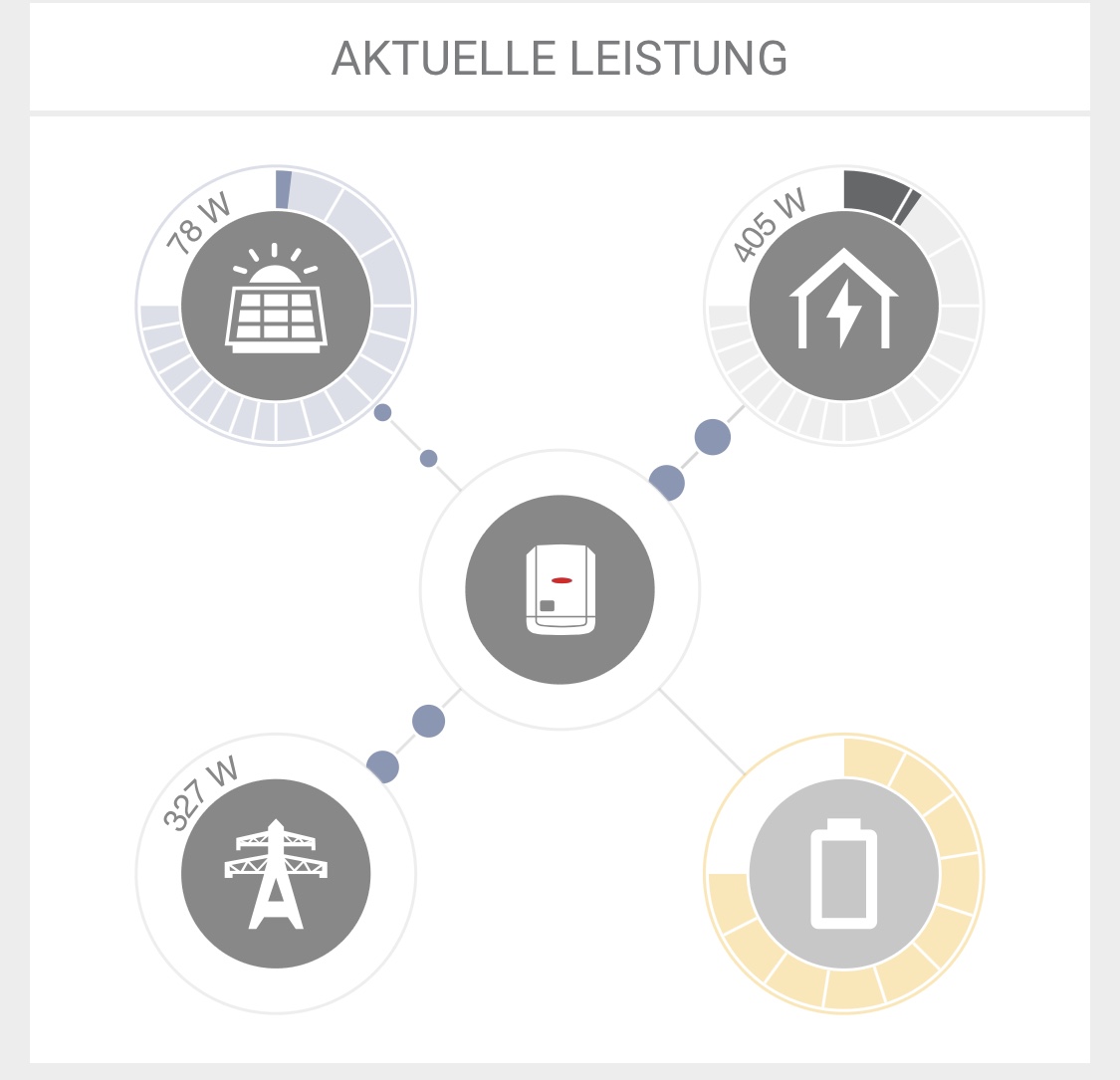This screenshot has height=1080, width=1120.
Task: Tap the solar panel icon showing 78 W
Action: [276, 307]
